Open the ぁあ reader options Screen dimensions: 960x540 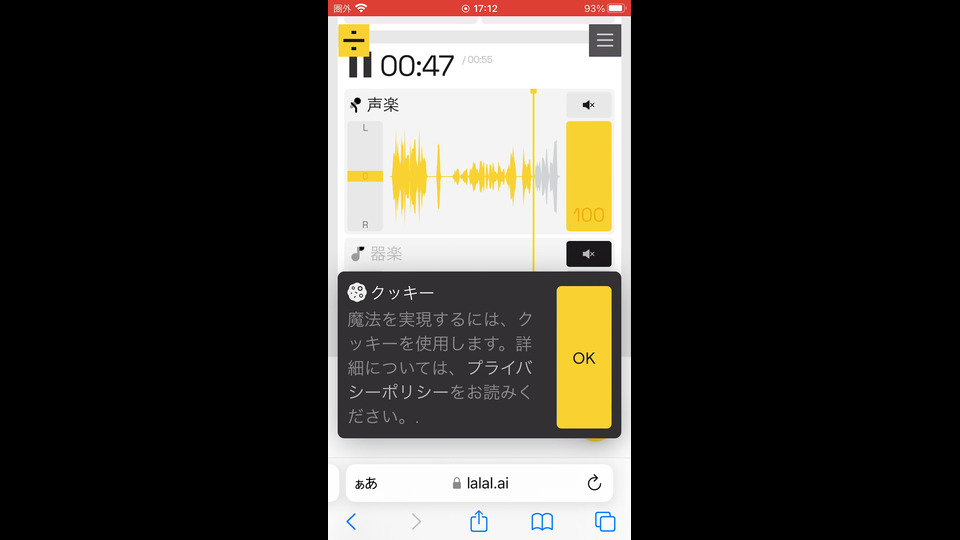tap(366, 483)
